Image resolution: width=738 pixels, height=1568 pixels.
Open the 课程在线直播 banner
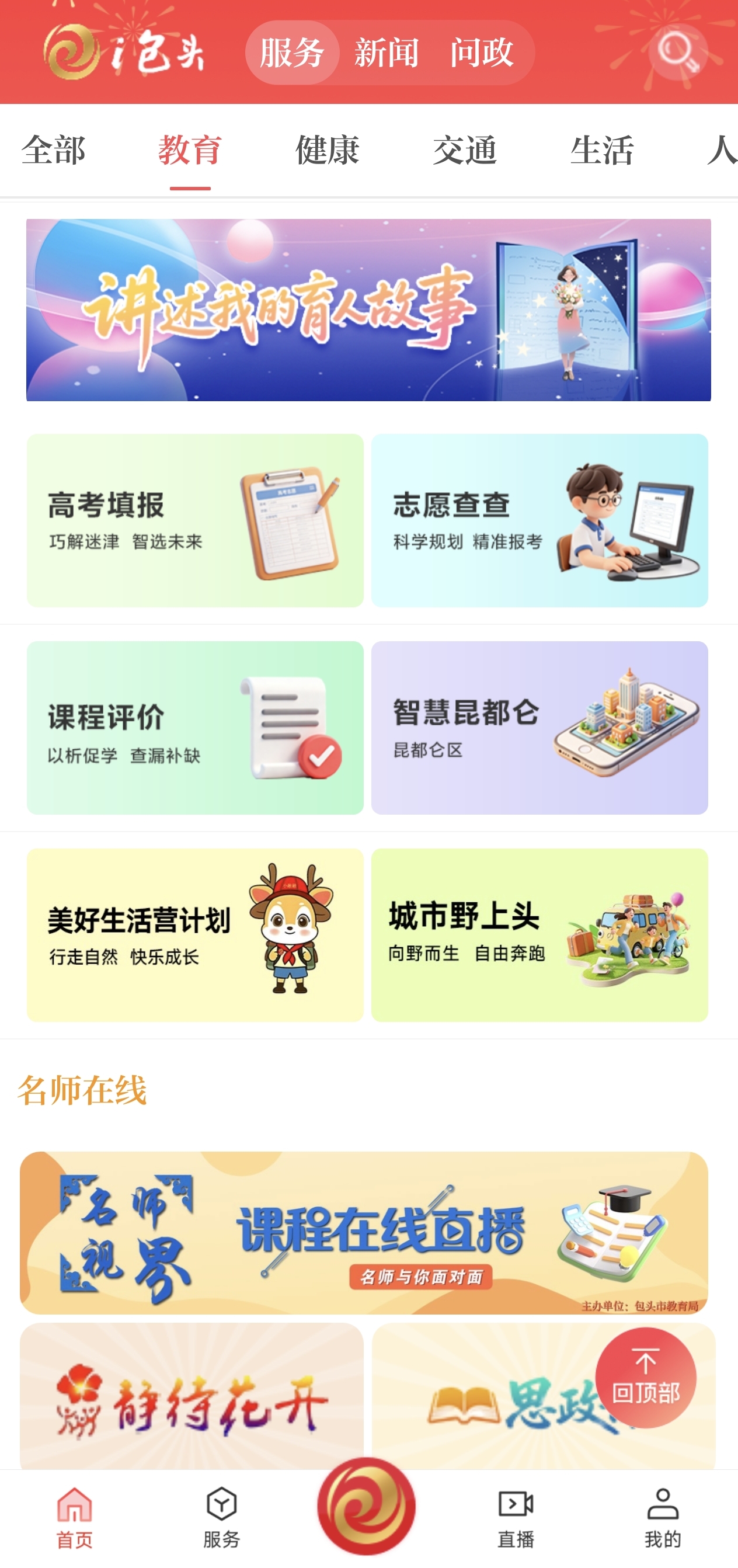(x=364, y=1233)
